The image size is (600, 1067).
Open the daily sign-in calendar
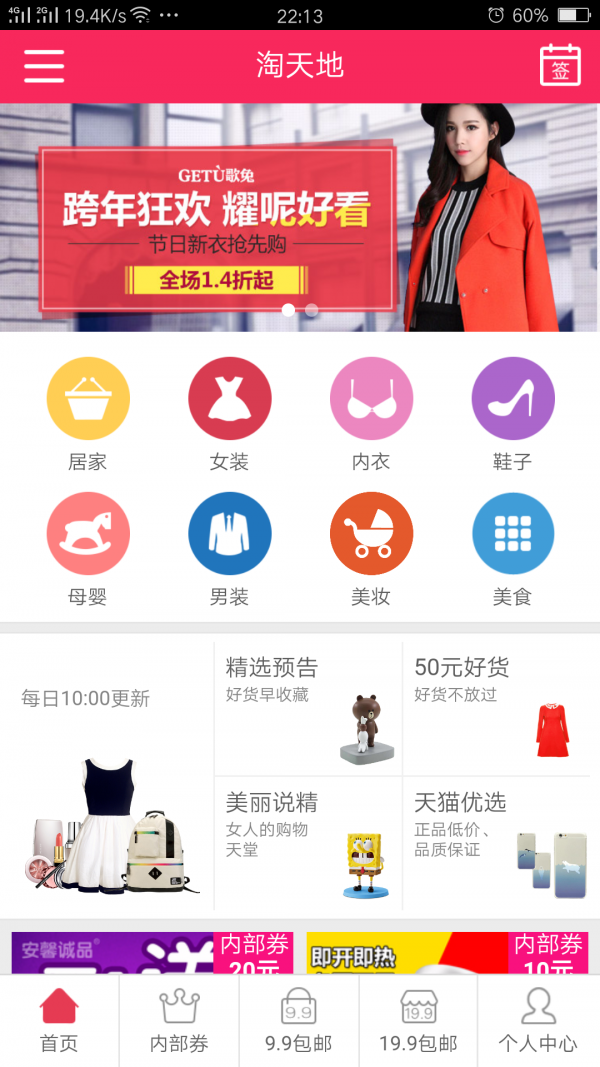560,66
